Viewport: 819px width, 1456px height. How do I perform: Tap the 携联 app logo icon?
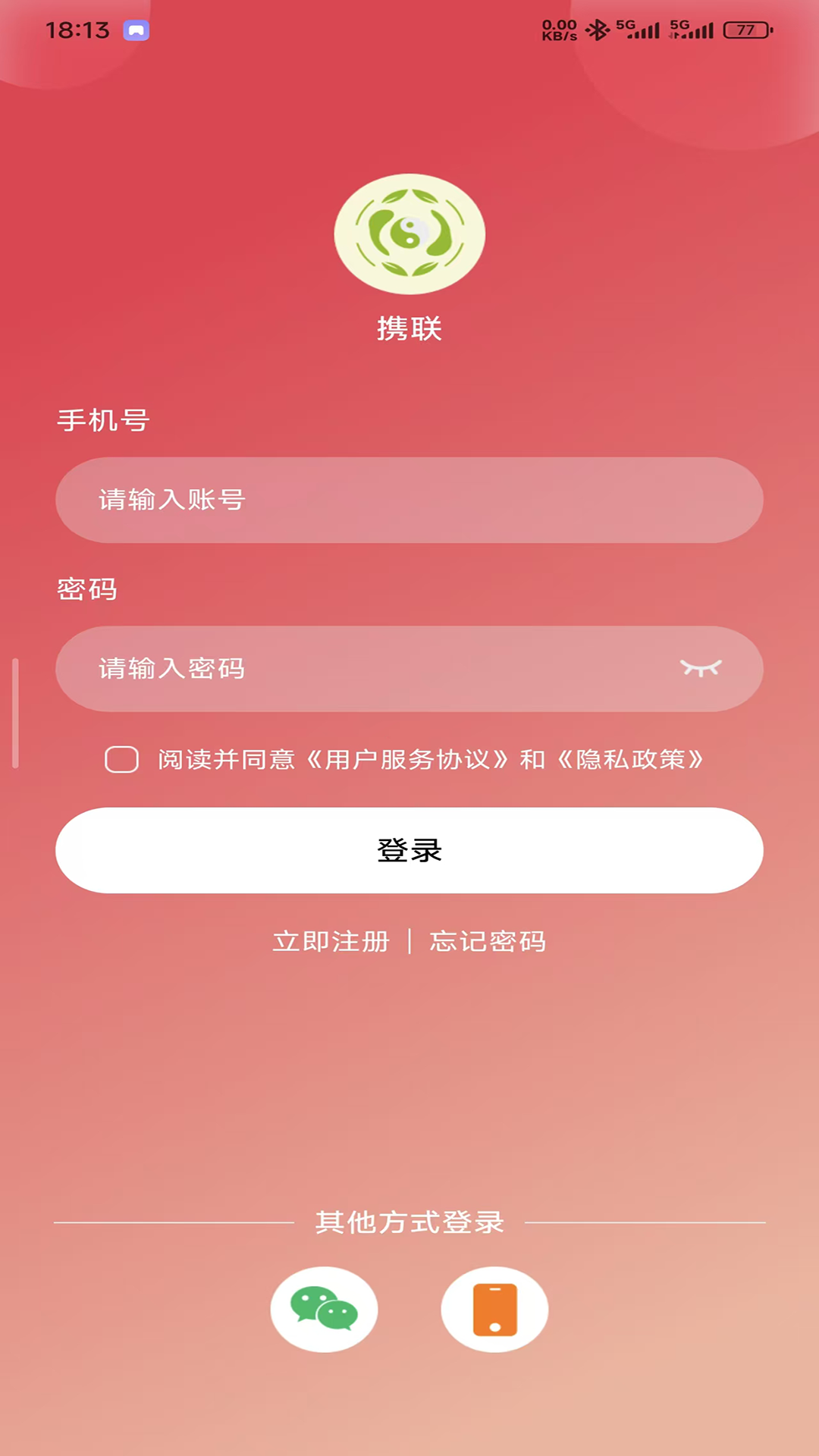coord(409,234)
